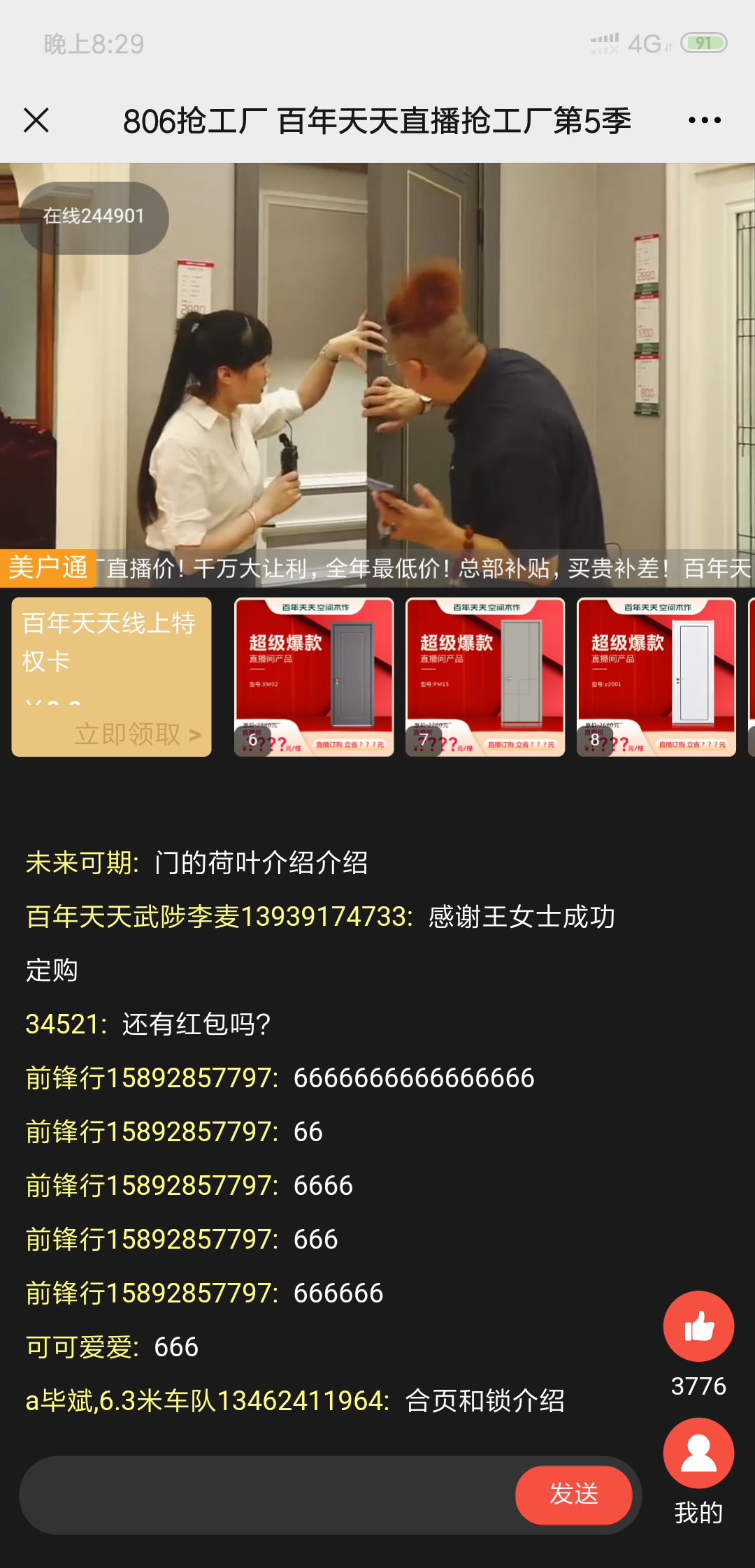755x1568 pixels.
Task: Send the comment with 发送
Action: pos(573,1495)
